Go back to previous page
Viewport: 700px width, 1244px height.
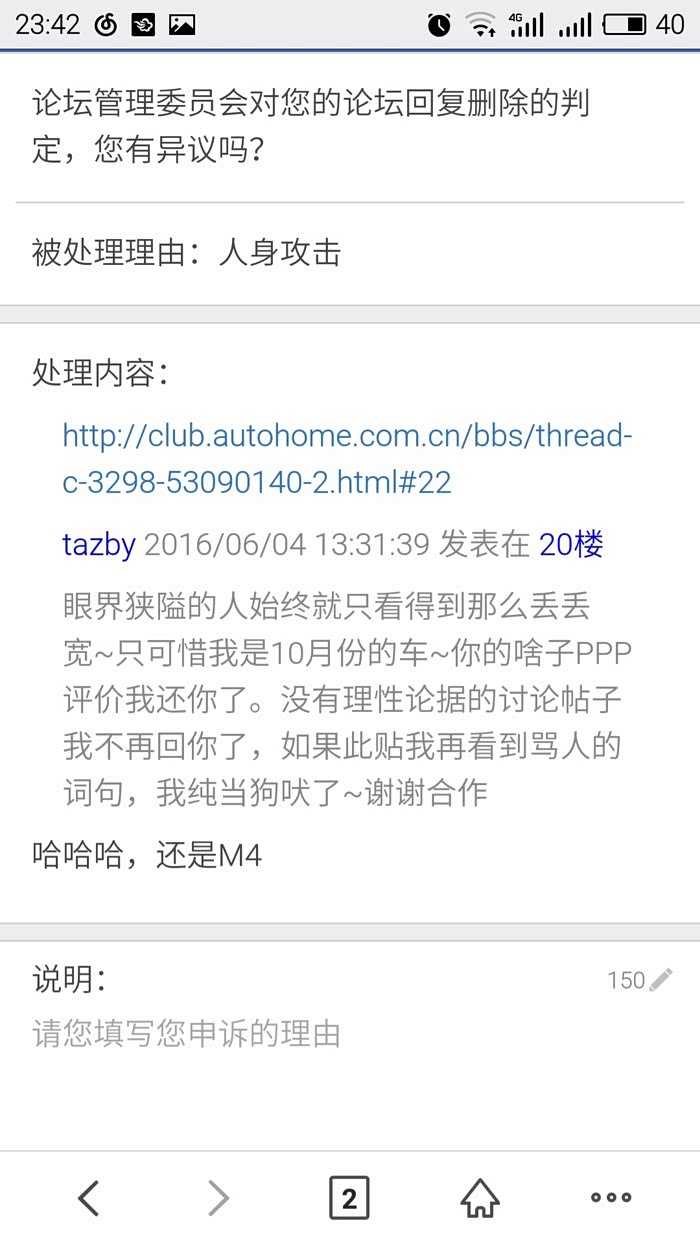[x=89, y=1197]
